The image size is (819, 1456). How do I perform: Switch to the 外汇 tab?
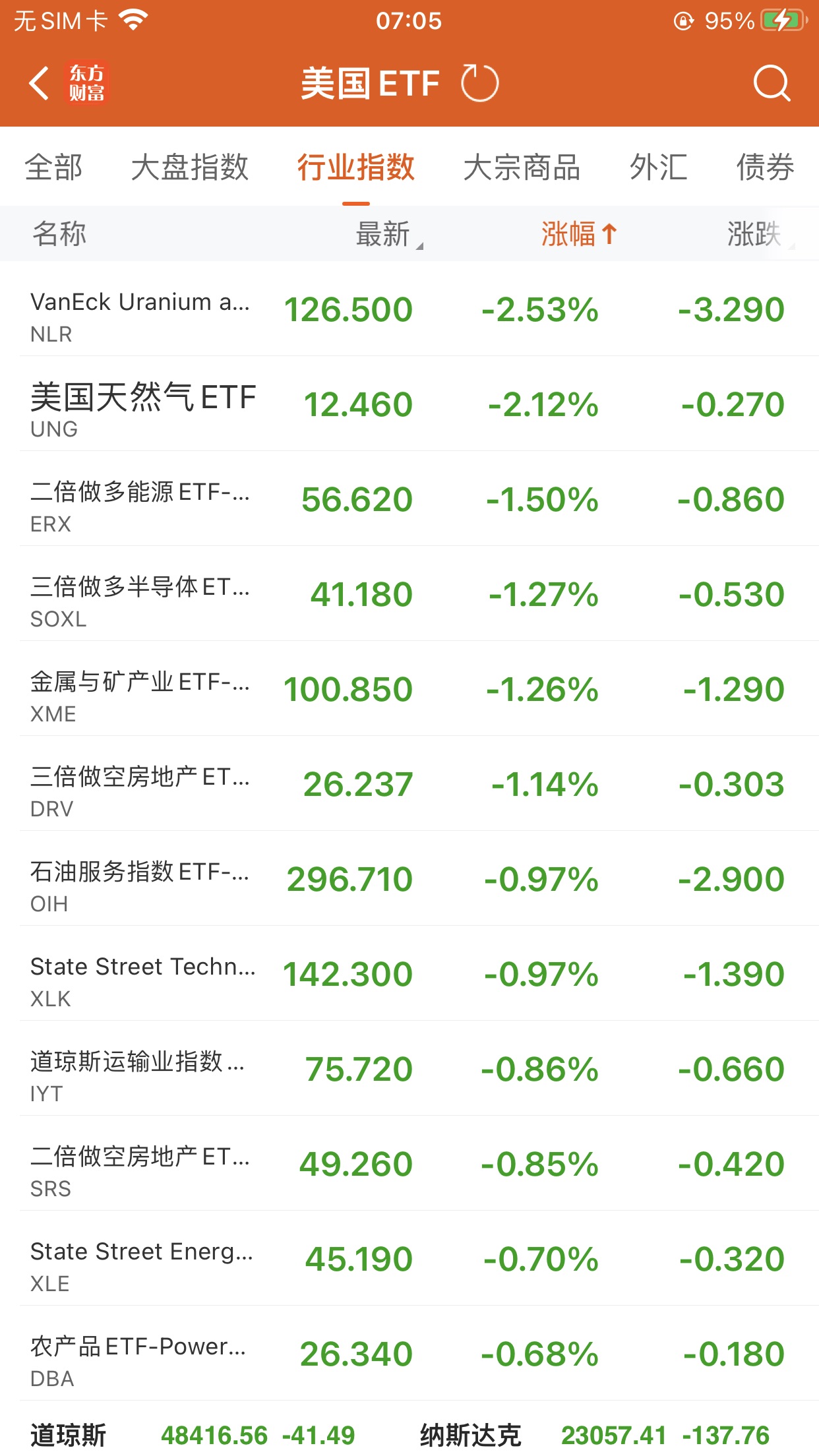click(658, 167)
